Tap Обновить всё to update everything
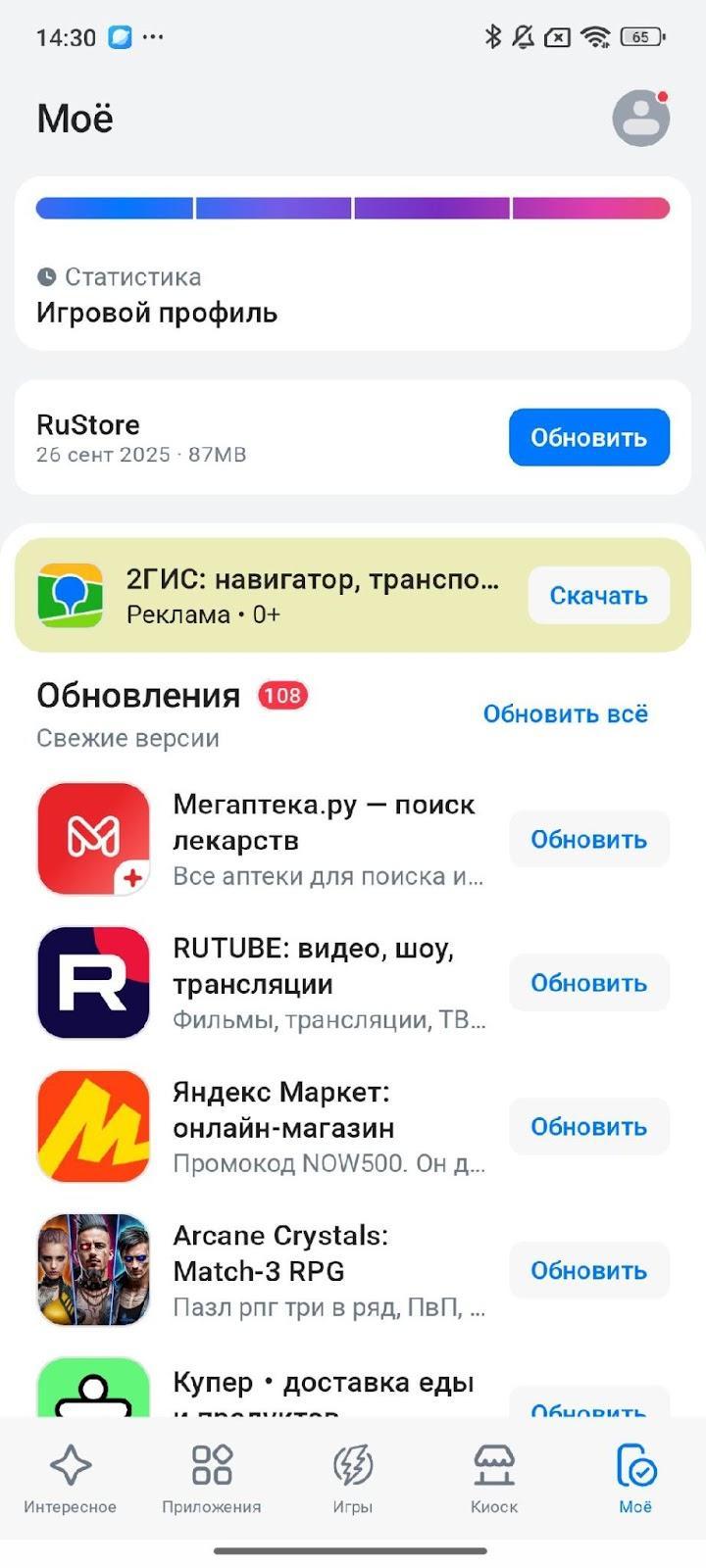Screen dimensions: 706x1568 [x=564, y=714]
